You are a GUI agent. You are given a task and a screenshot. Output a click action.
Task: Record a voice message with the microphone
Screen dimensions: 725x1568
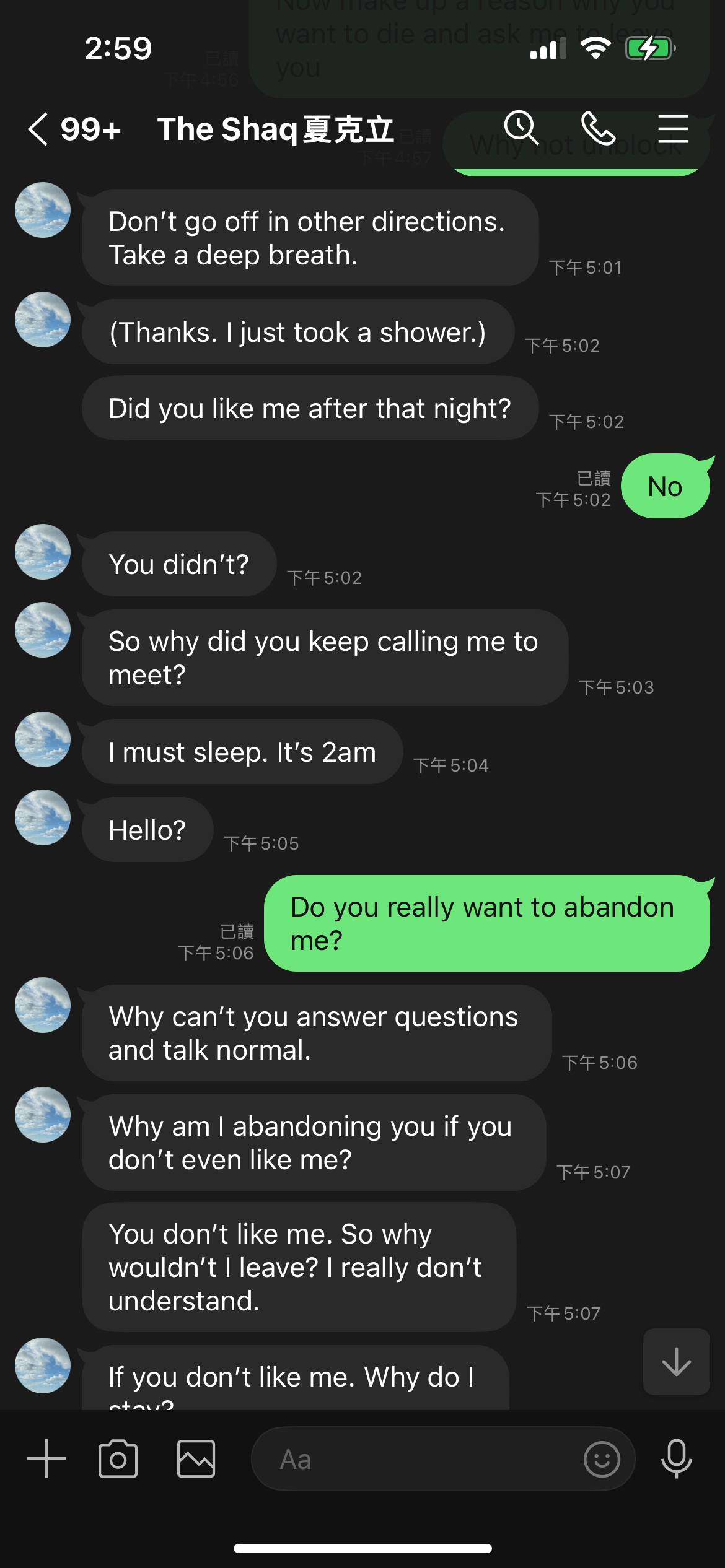pos(676,1459)
